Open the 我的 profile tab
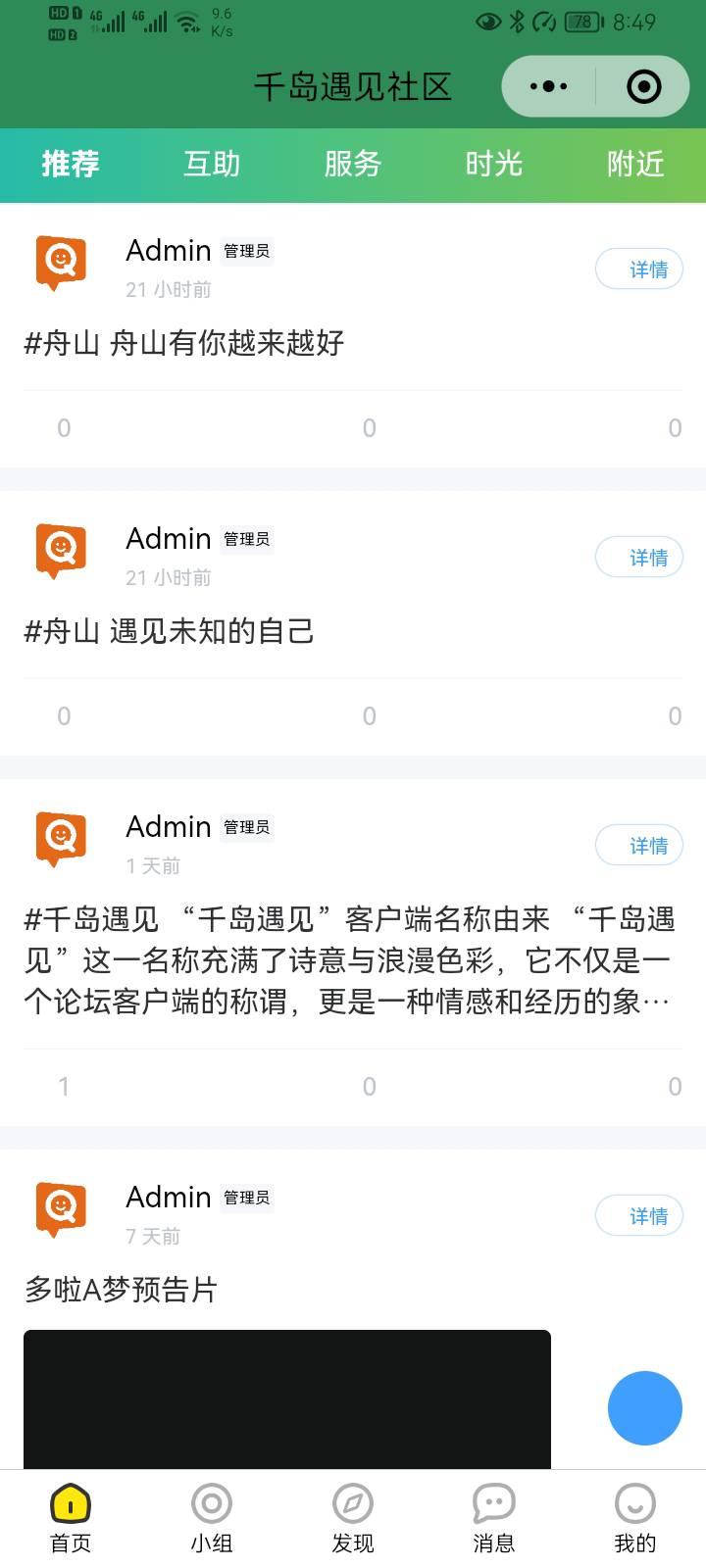706x1568 pixels. coord(634,1517)
